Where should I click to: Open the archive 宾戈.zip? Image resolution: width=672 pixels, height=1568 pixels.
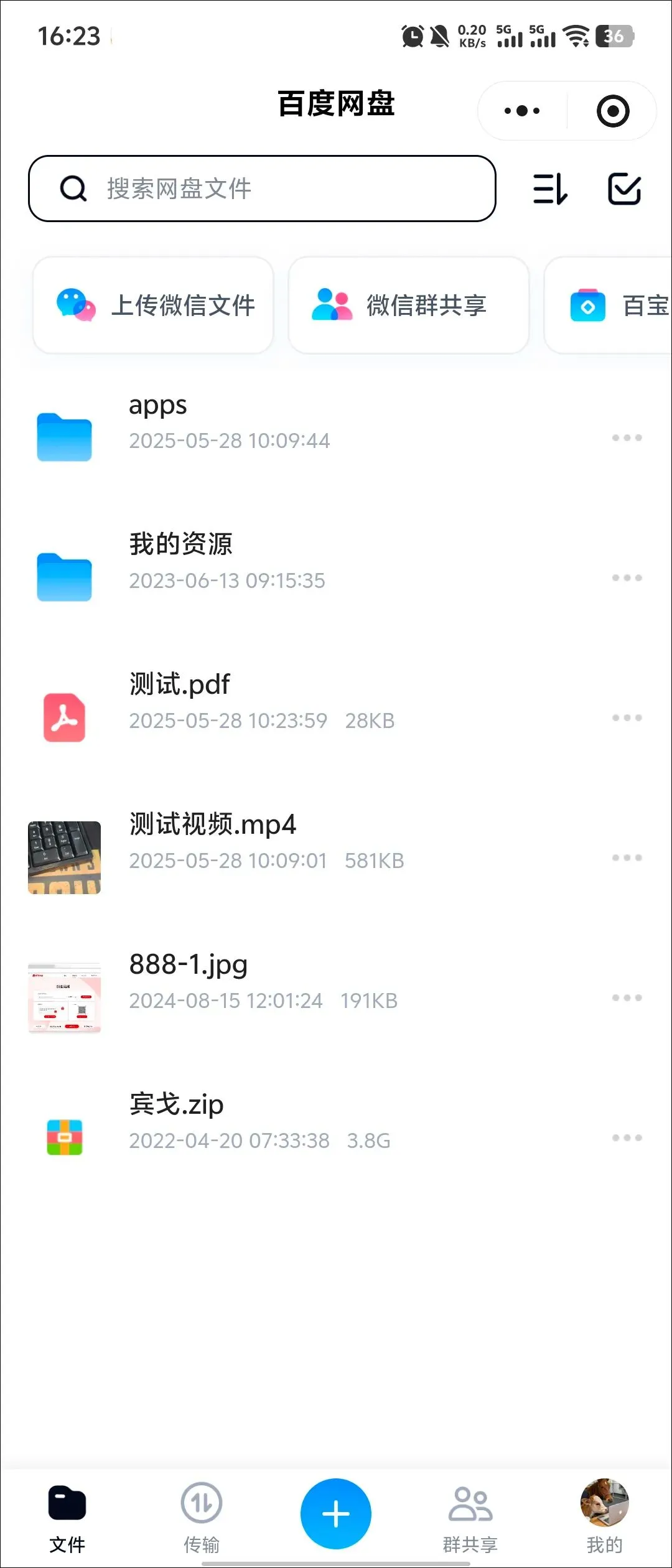(x=249, y=1122)
